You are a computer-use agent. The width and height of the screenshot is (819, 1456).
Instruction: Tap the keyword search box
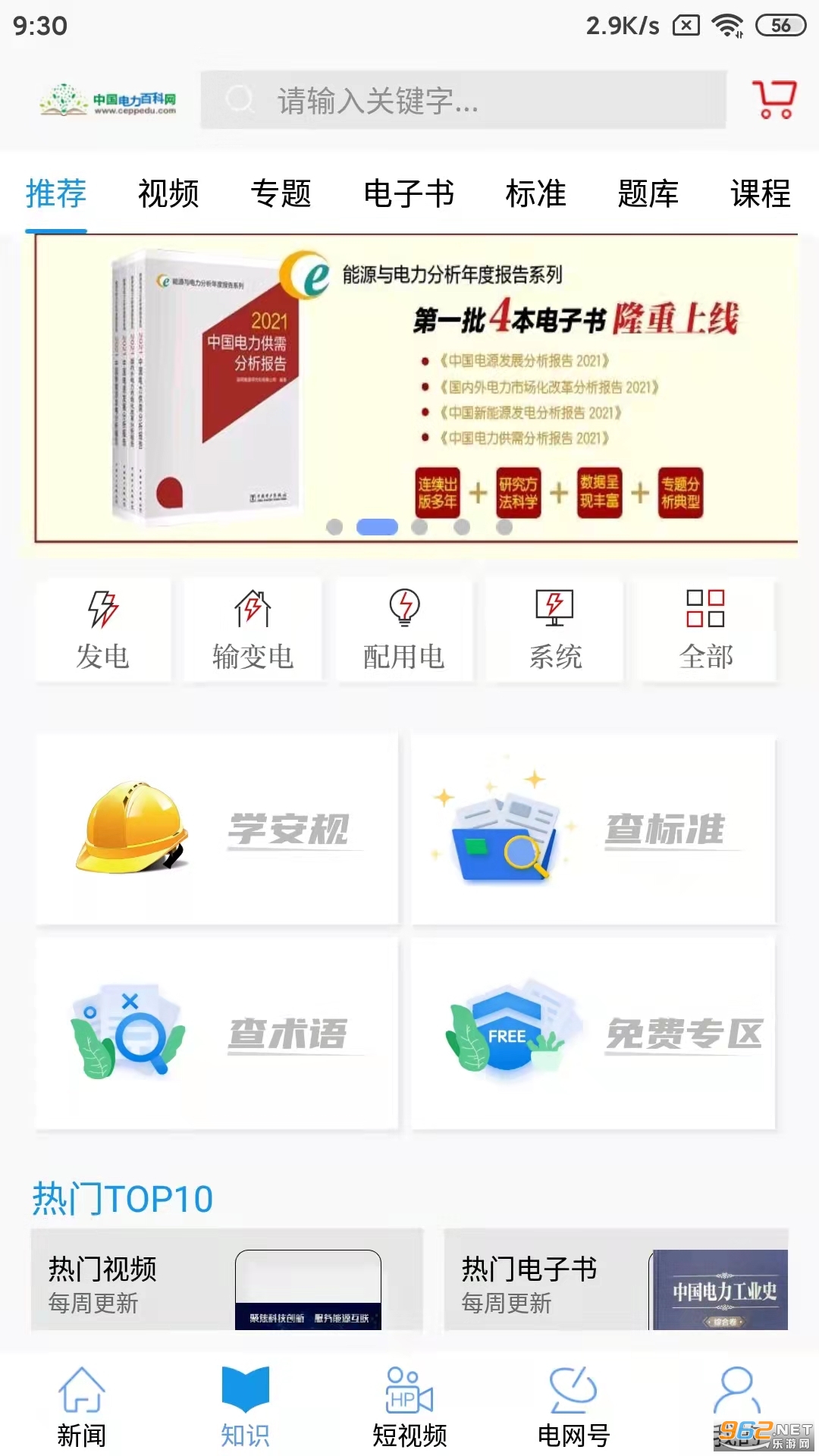tap(463, 100)
